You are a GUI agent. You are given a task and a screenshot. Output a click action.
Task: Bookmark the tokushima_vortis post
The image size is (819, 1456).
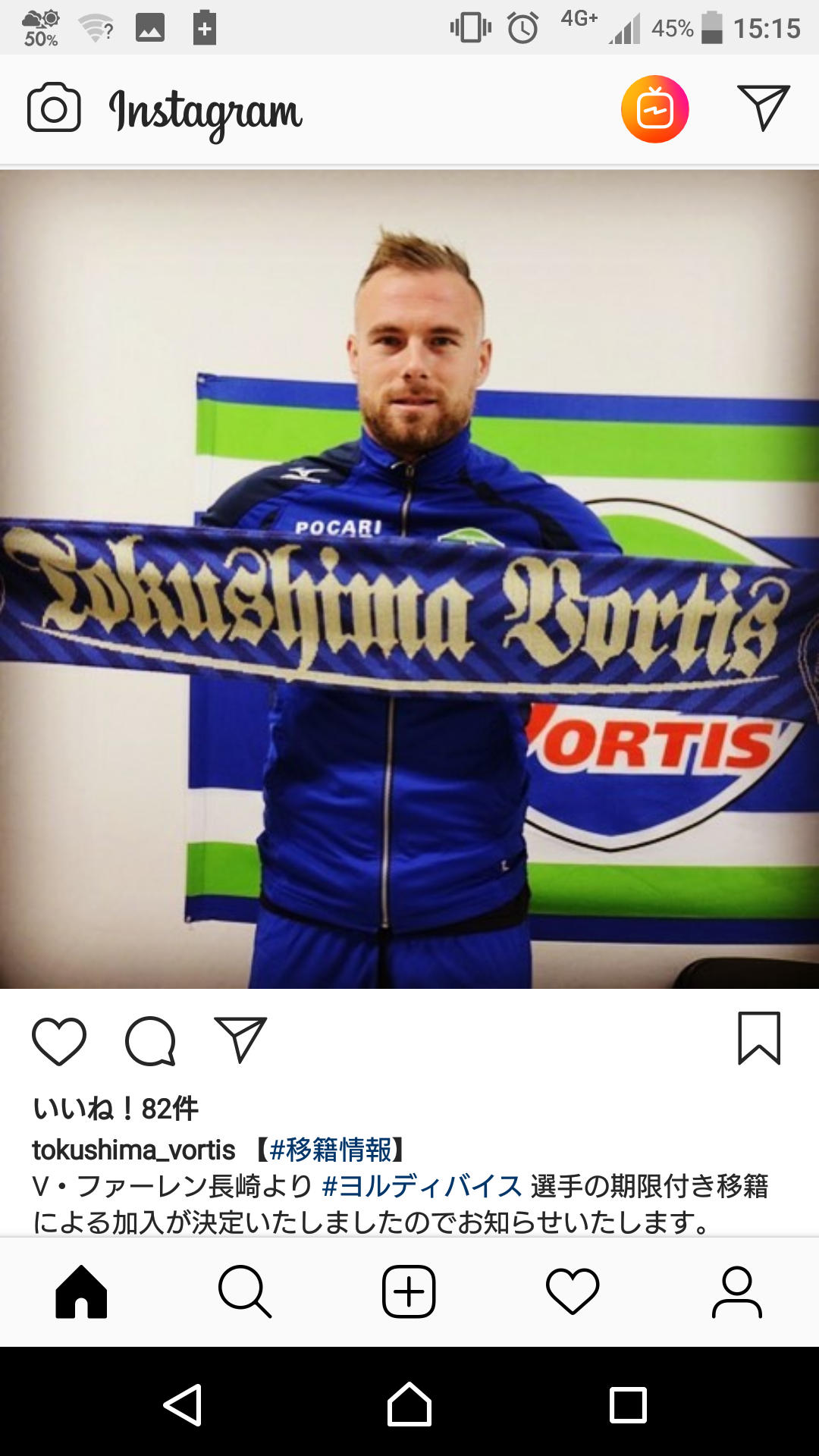[x=758, y=1038]
